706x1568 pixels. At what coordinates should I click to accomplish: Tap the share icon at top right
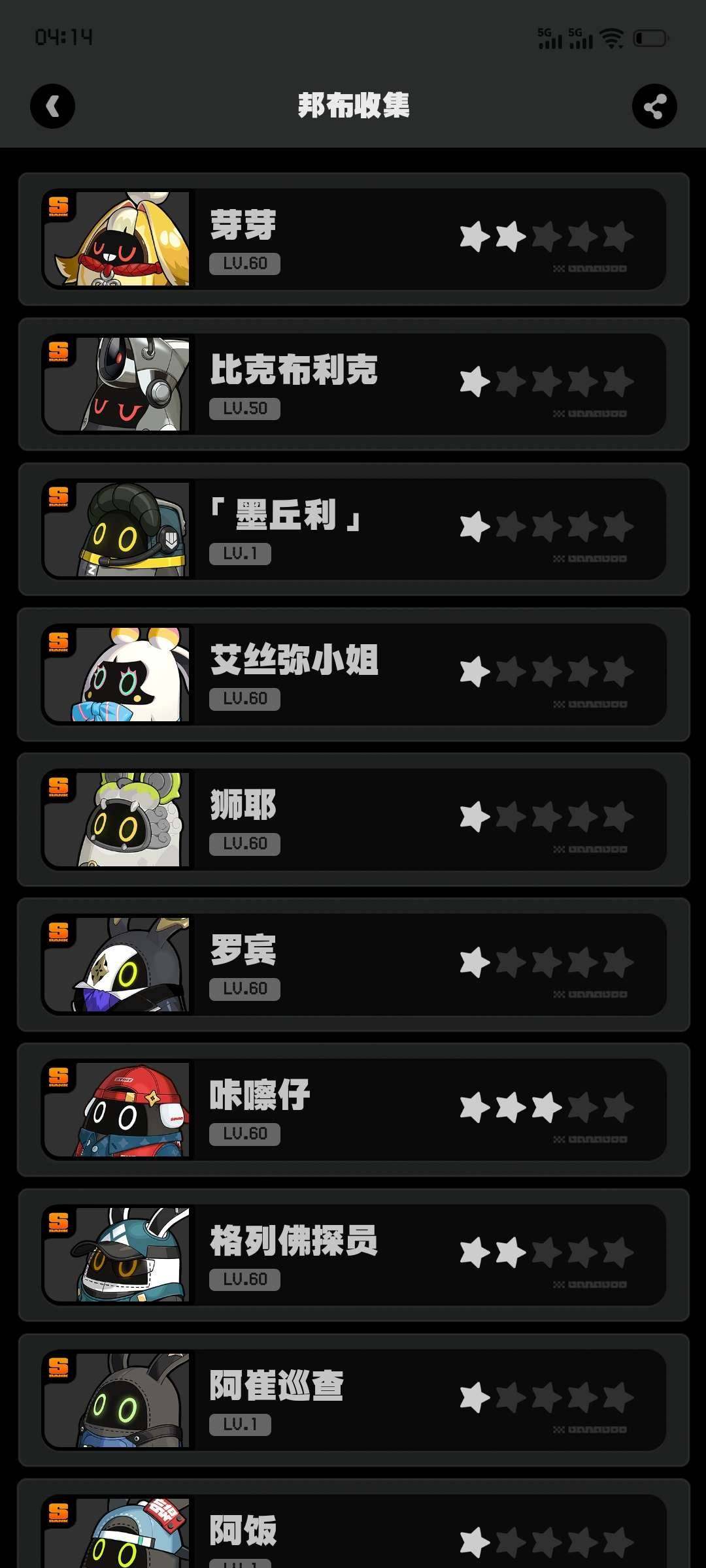654,106
